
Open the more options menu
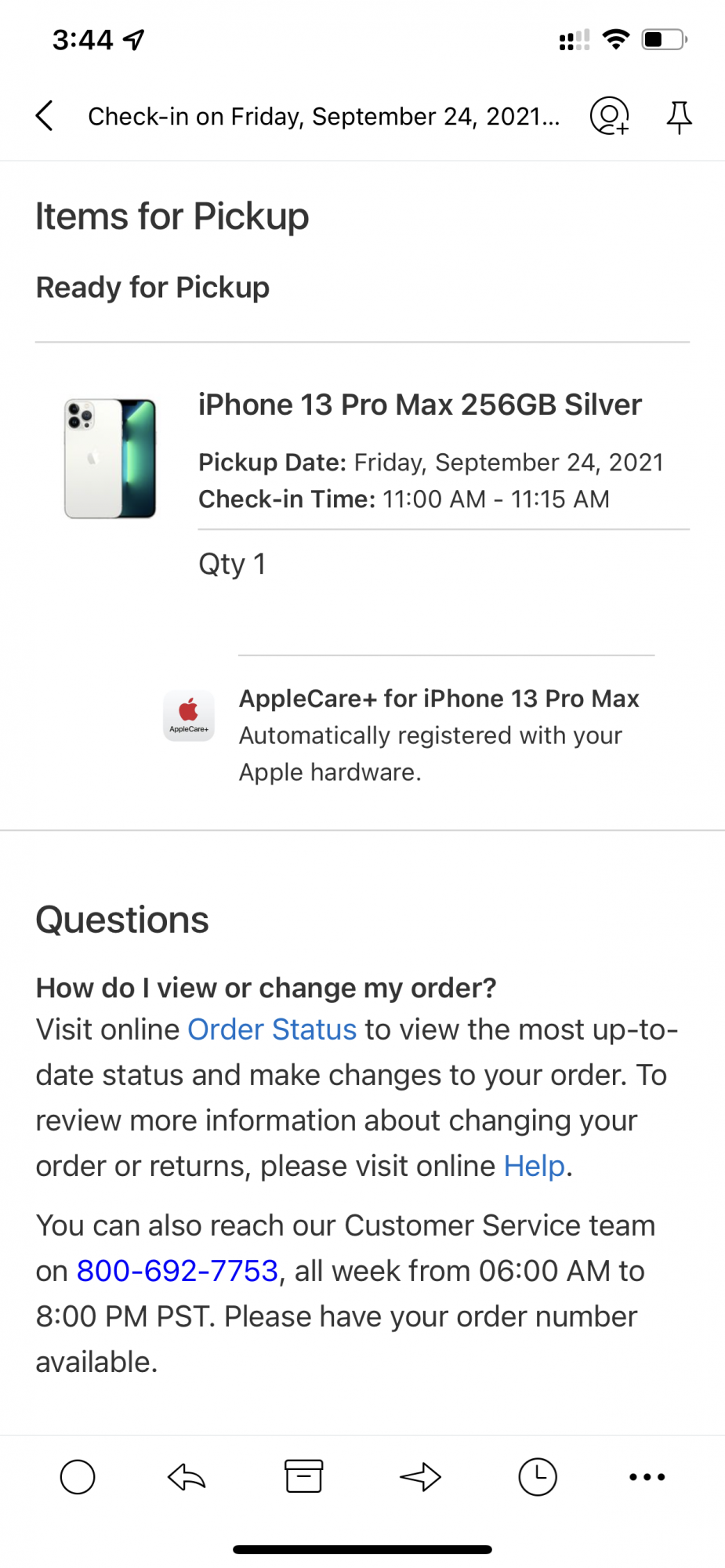(x=647, y=1477)
